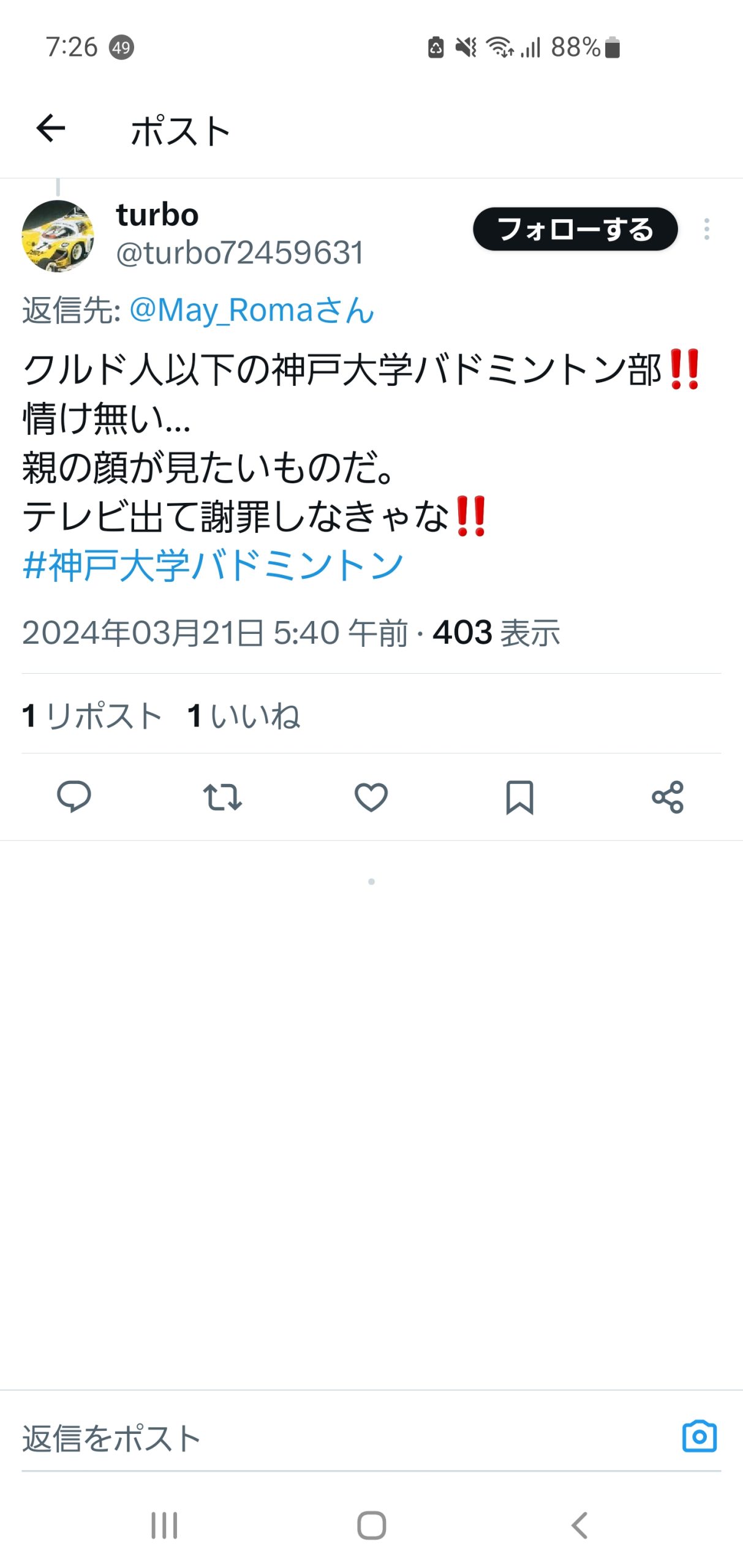Share the post
The width and height of the screenshot is (743, 1568).
click(668, 797)
